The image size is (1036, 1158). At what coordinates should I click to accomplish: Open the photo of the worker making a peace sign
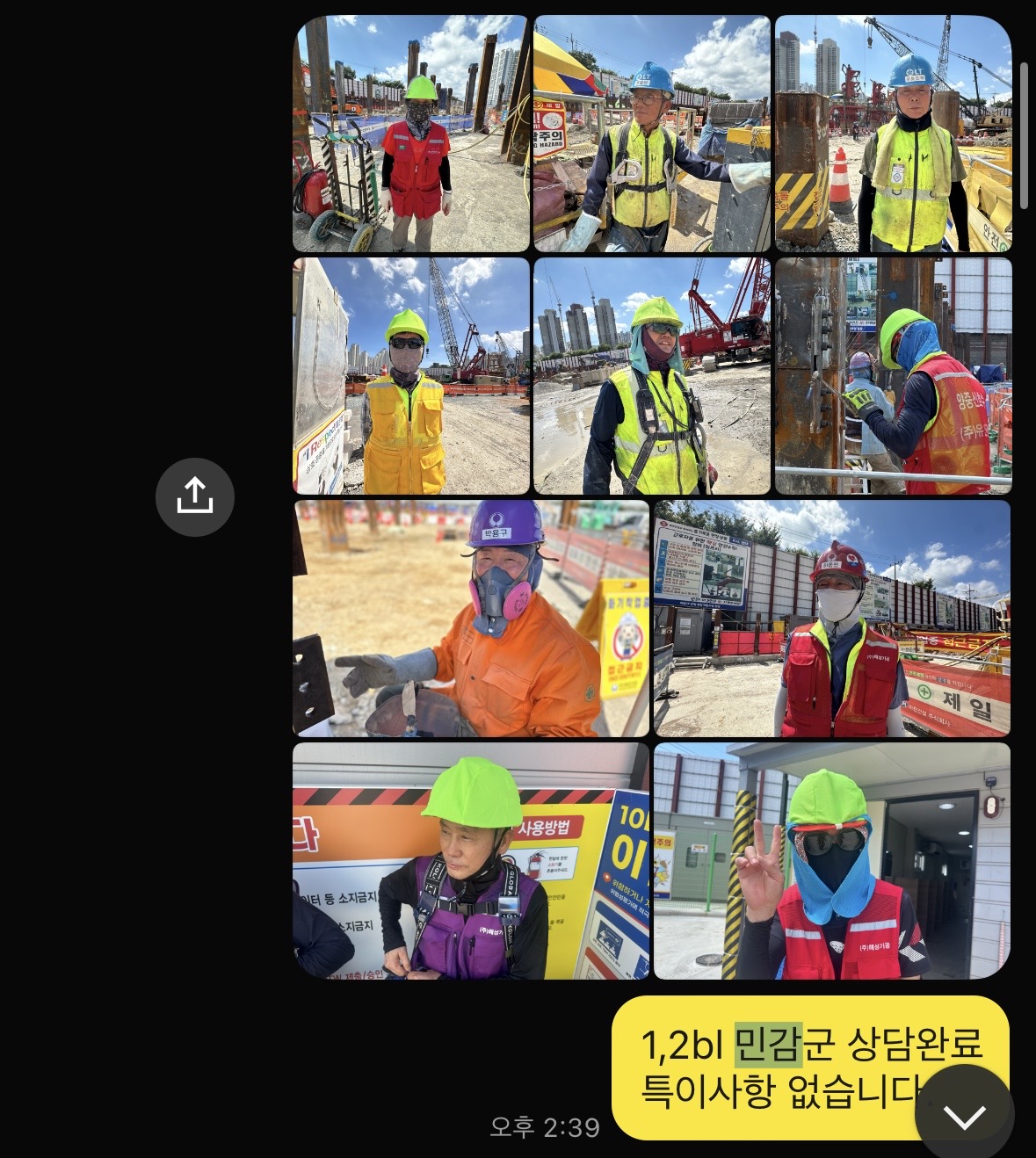[831, 861]
